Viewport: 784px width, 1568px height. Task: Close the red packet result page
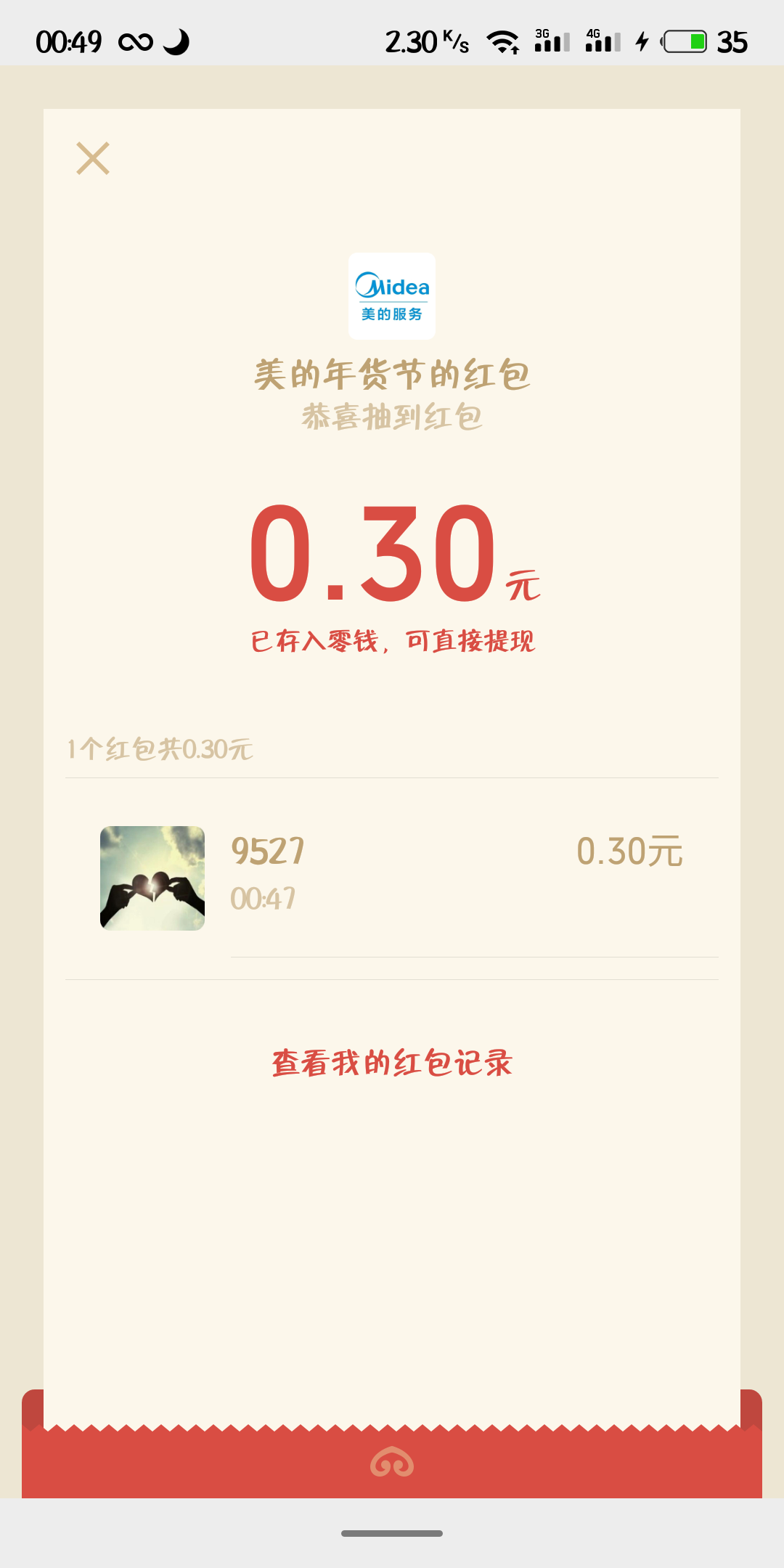point(93,158)
